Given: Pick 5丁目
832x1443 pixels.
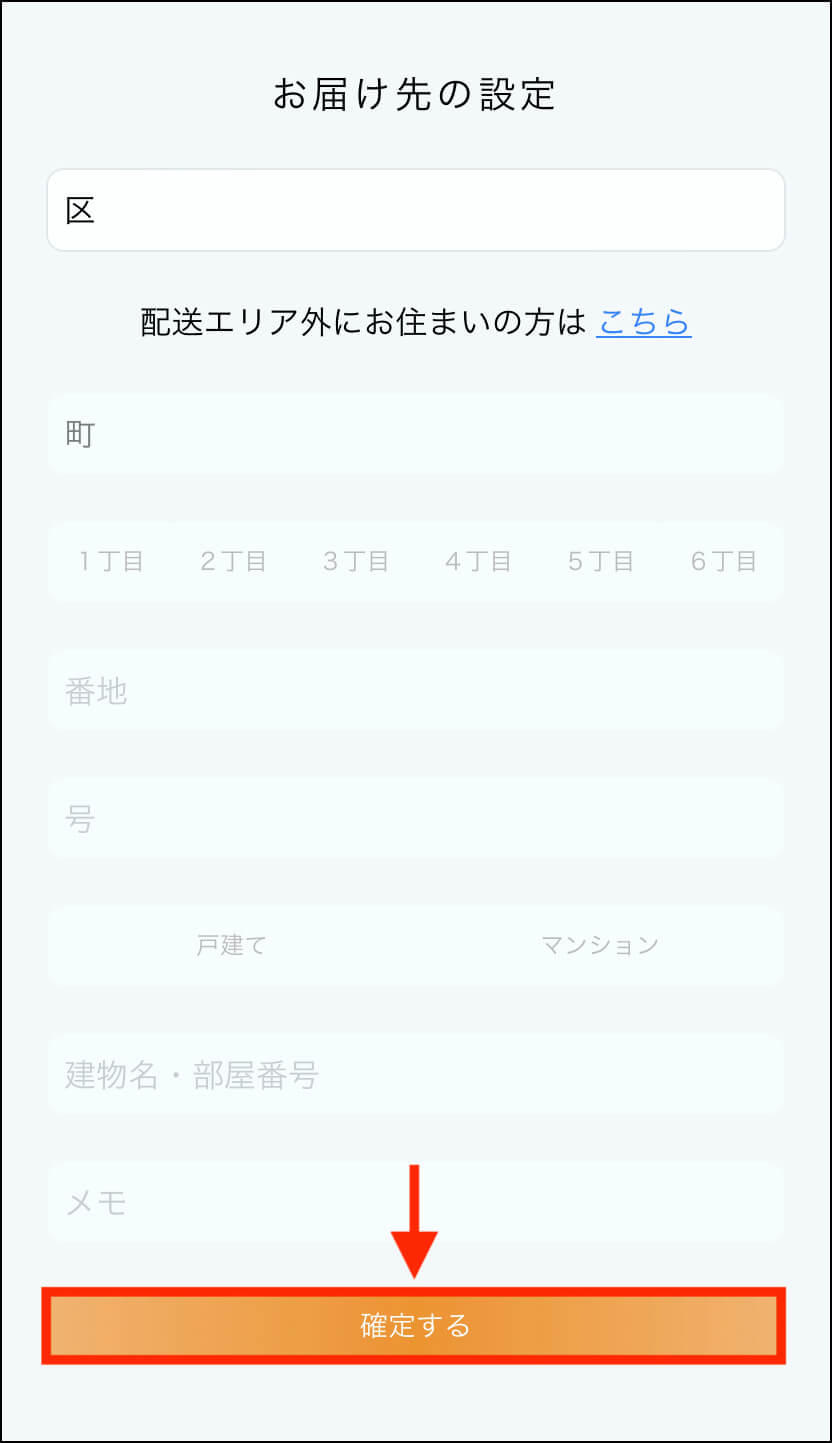Looking at the screenshot, I should coord(601,561).
